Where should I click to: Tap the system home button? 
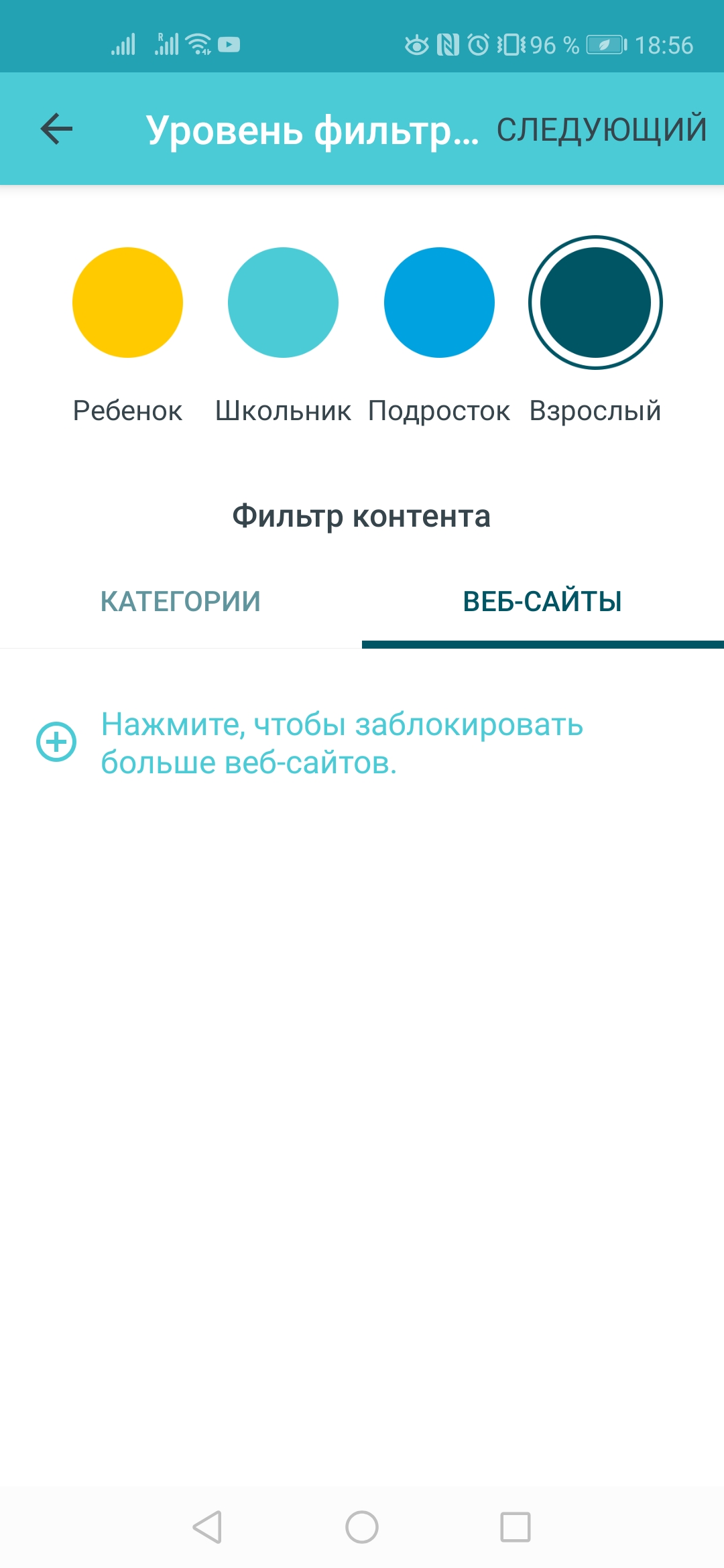coord(362,1527)
